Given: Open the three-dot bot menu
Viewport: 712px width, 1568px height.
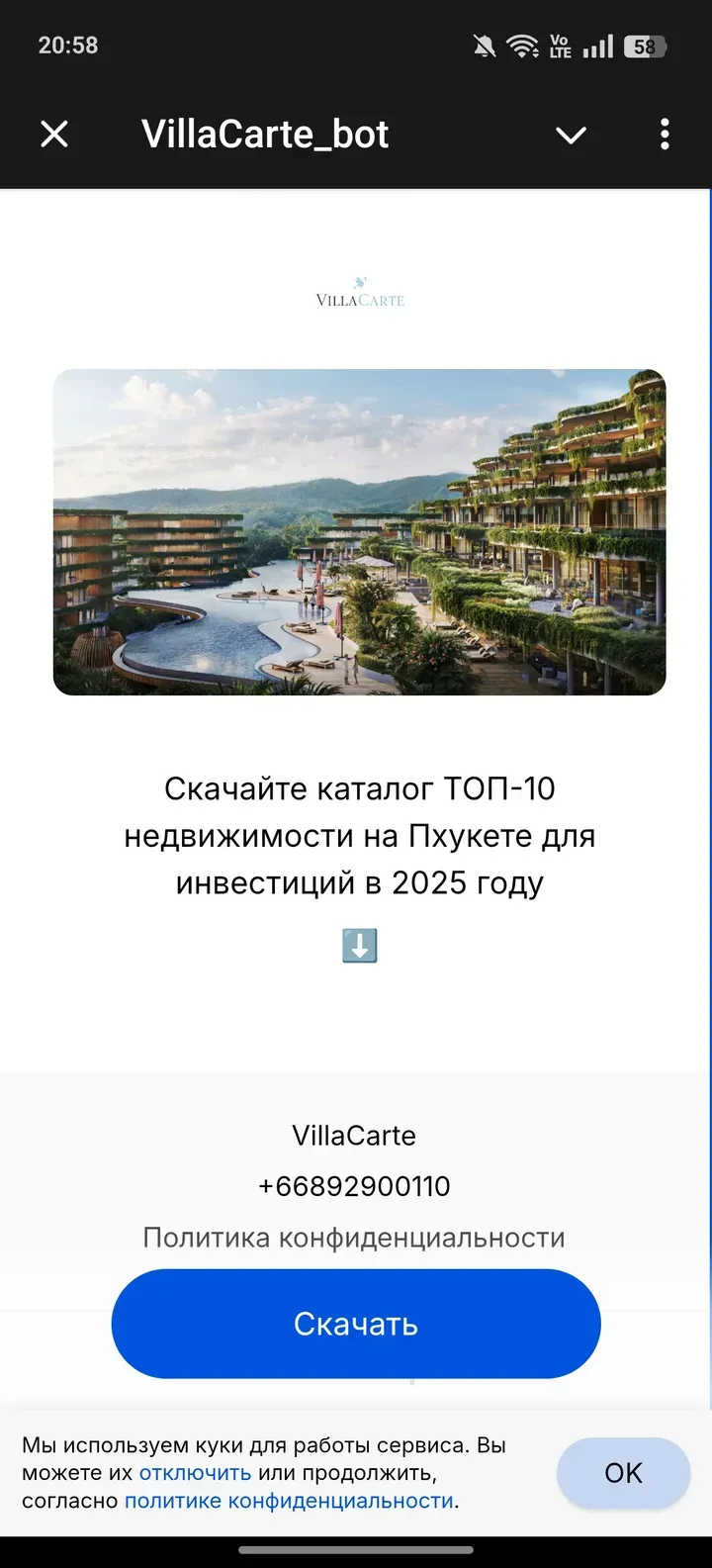Looking at the screenshot, I should pyautogui.click(x=664, y=135).
